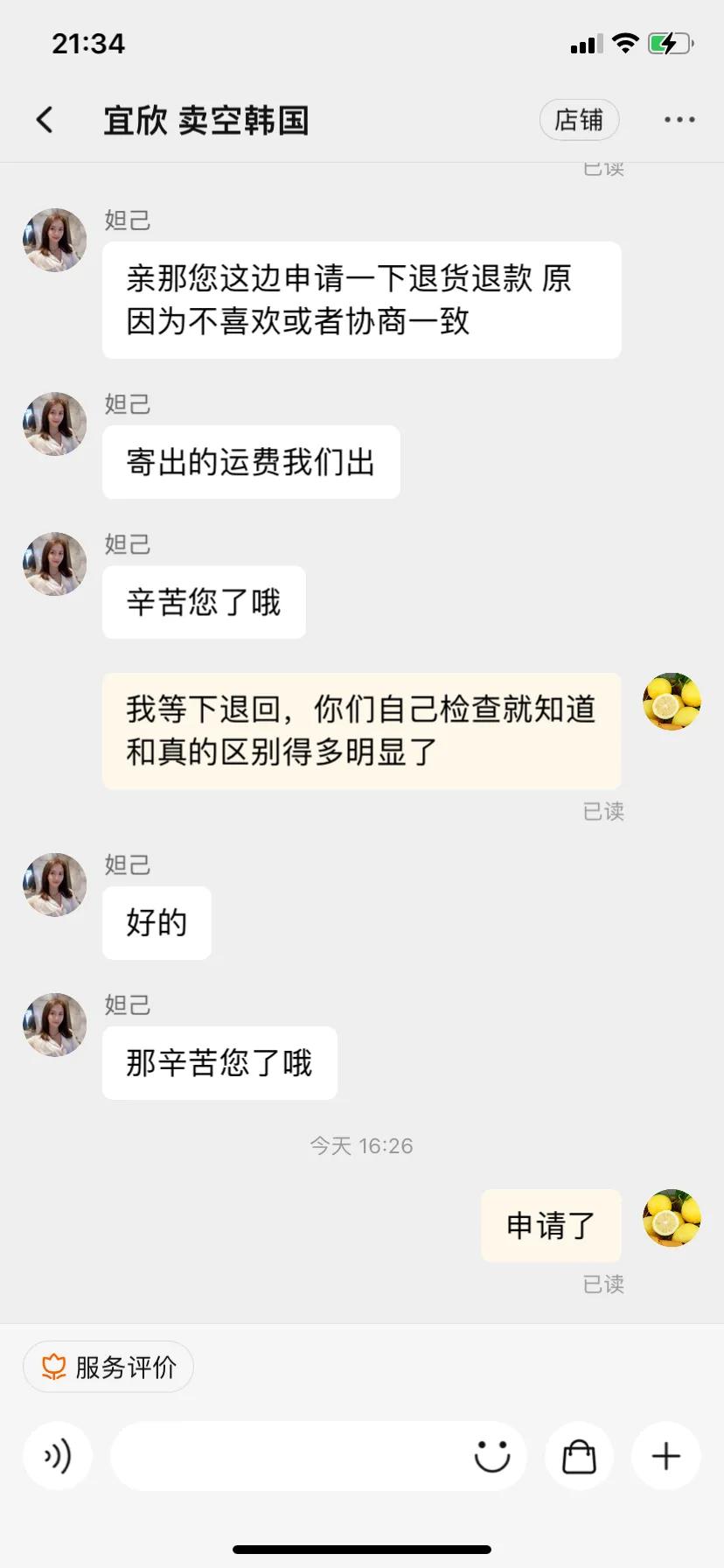Select the 好的 message bubble
Image resolution: width=724 pixels, height=1568 pixels.
[x=157, y=922]
